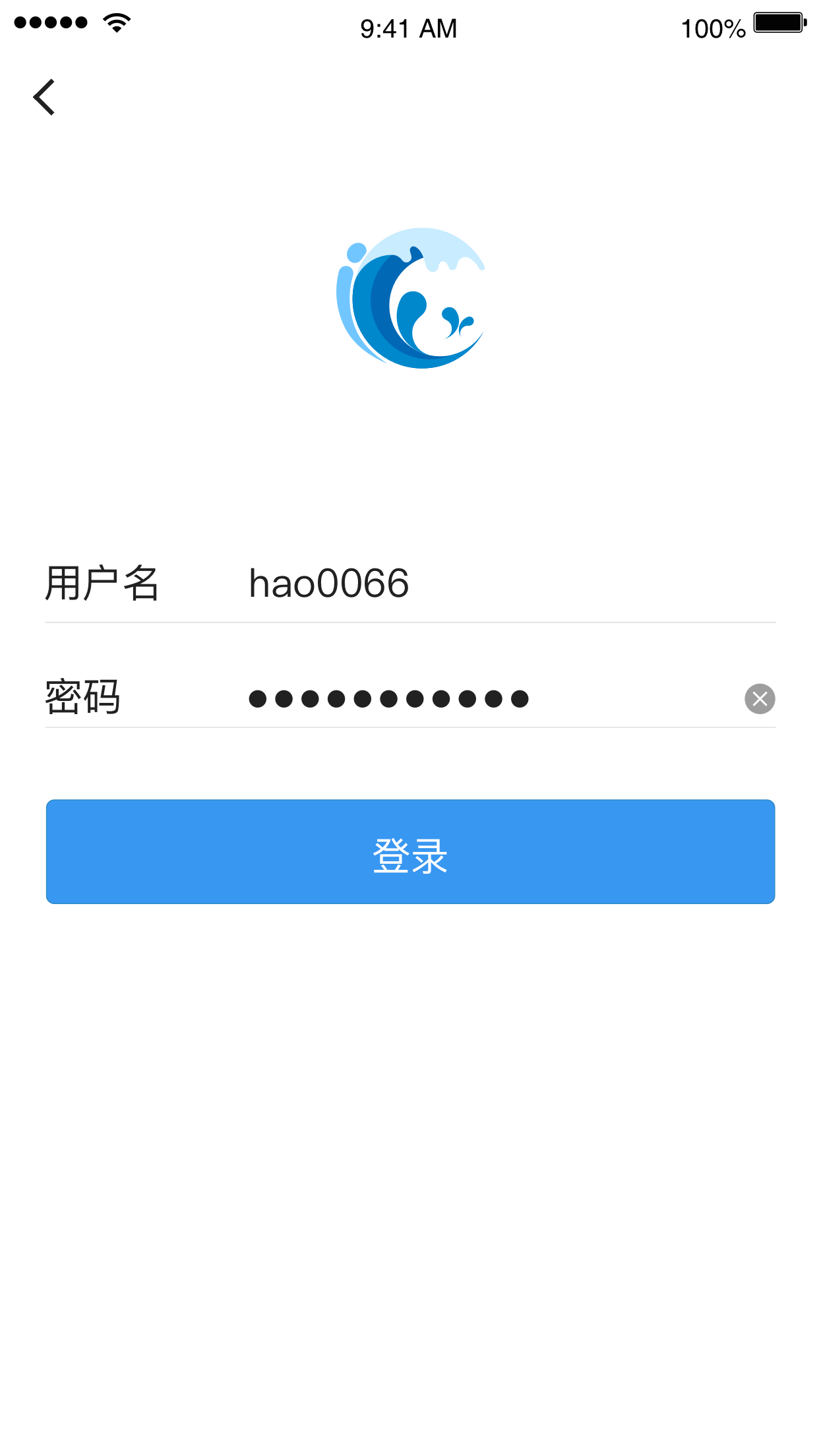
Task: Click the blue wave app logo
Action: pyautogui.click(x=409, y=297)
